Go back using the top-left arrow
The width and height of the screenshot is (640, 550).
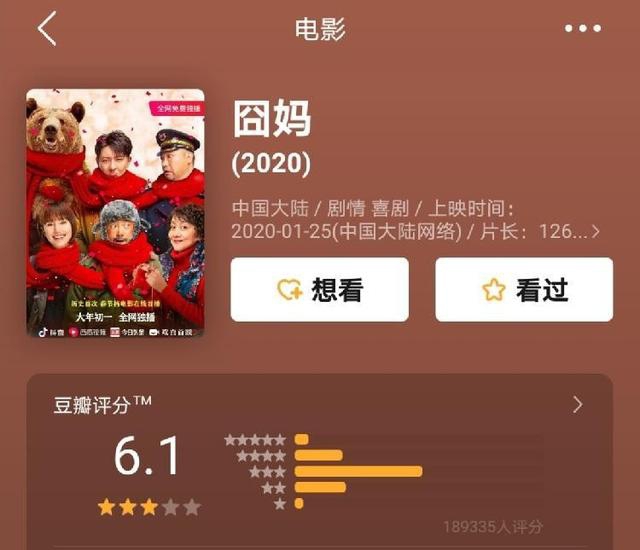click(46, 28)
